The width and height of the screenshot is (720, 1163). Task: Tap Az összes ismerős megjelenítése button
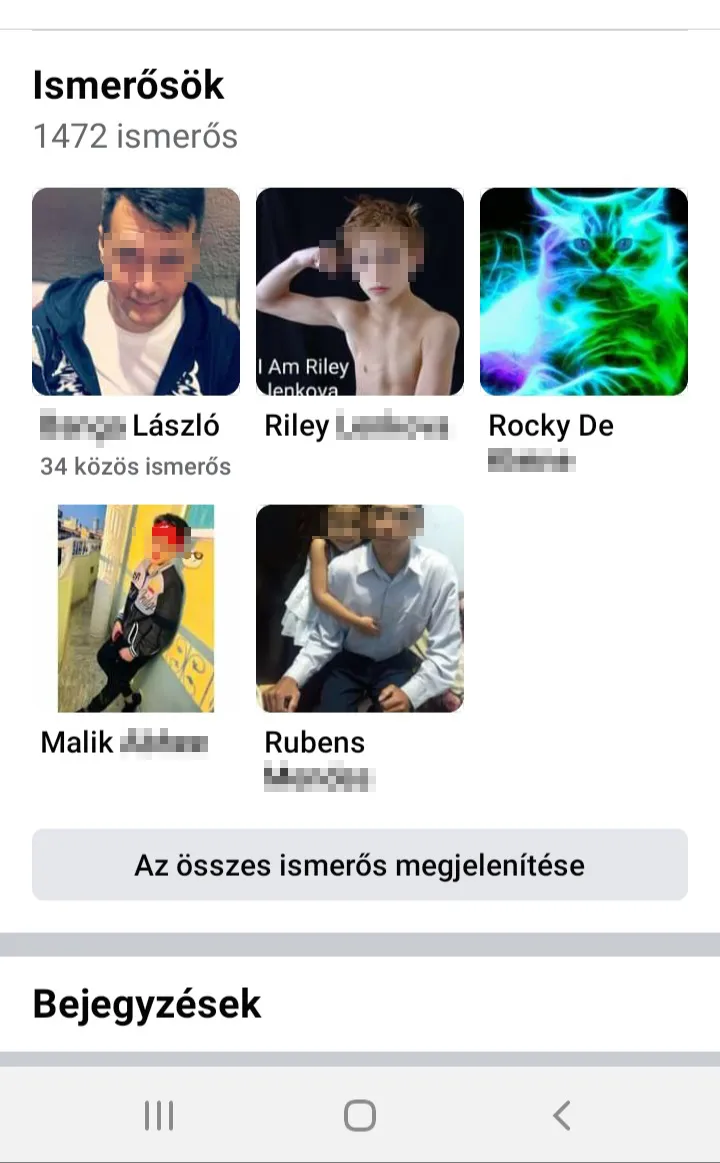(x=360, y=865)
